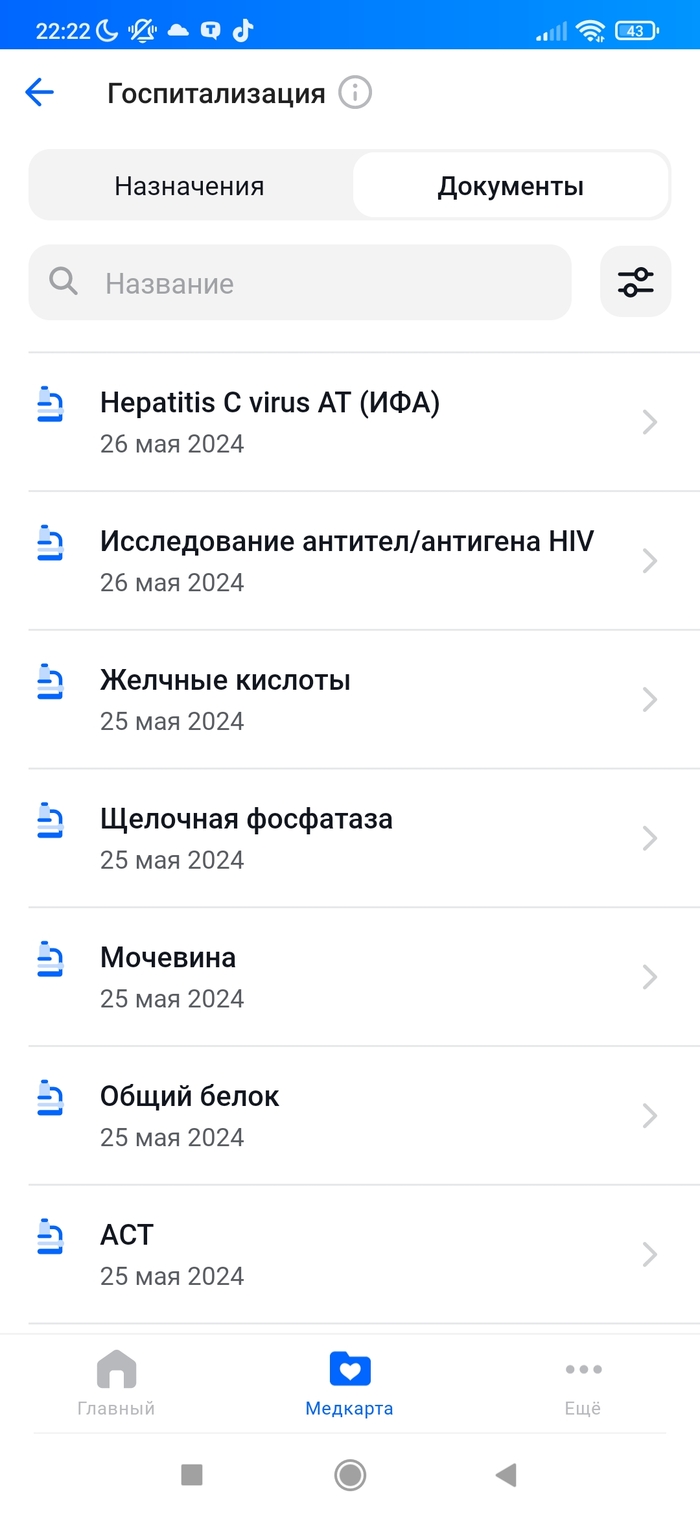The width and height of the screenshot is (700, 1517).
Task: View the Желчные кислоты document
Action: (350, 699)
